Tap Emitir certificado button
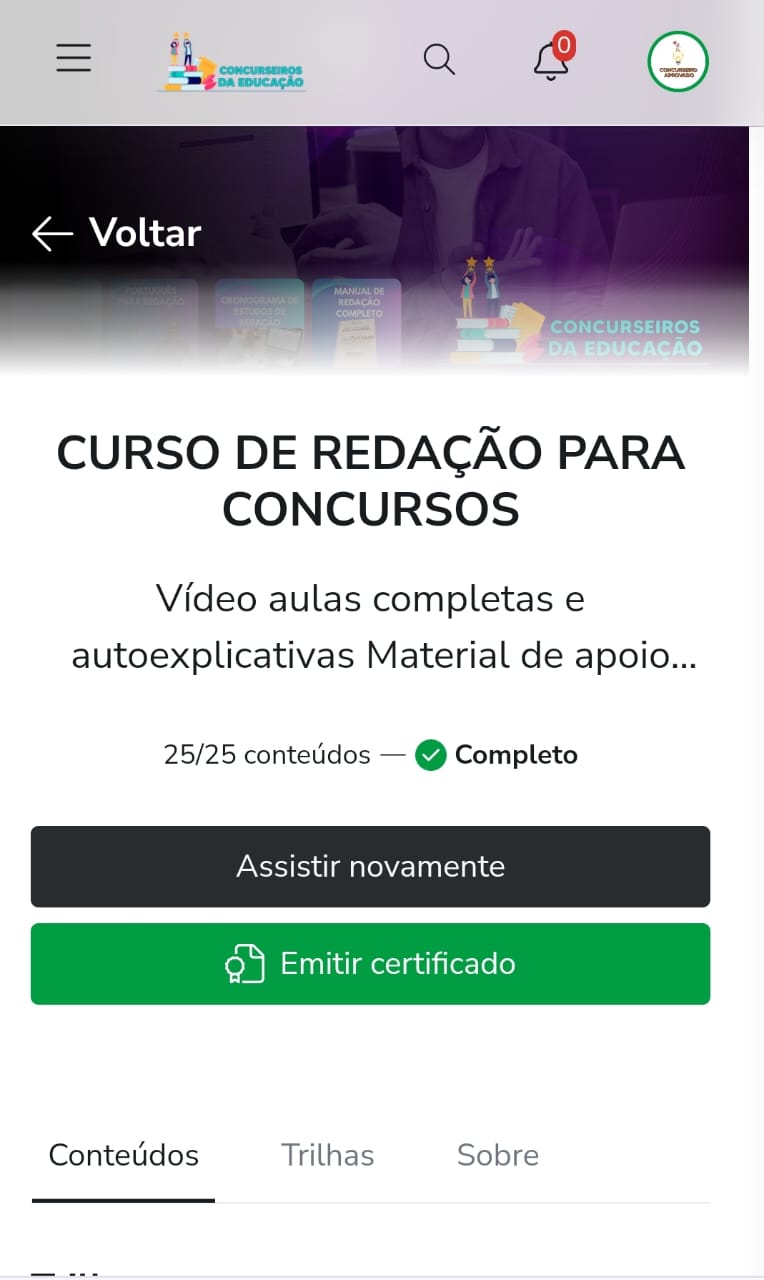This screenshot has height=1280, width=764. [370, 964]
